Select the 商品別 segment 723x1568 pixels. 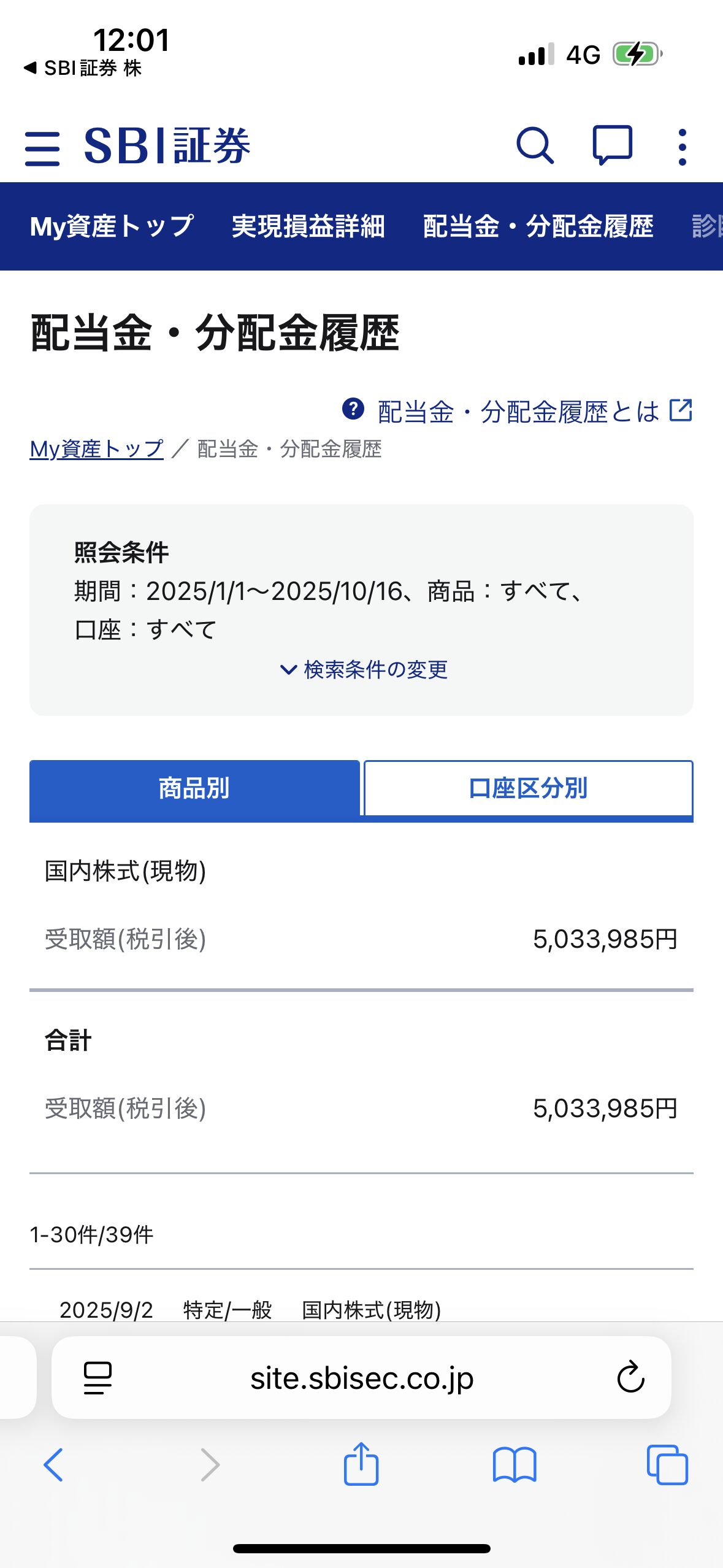point(194,788)
